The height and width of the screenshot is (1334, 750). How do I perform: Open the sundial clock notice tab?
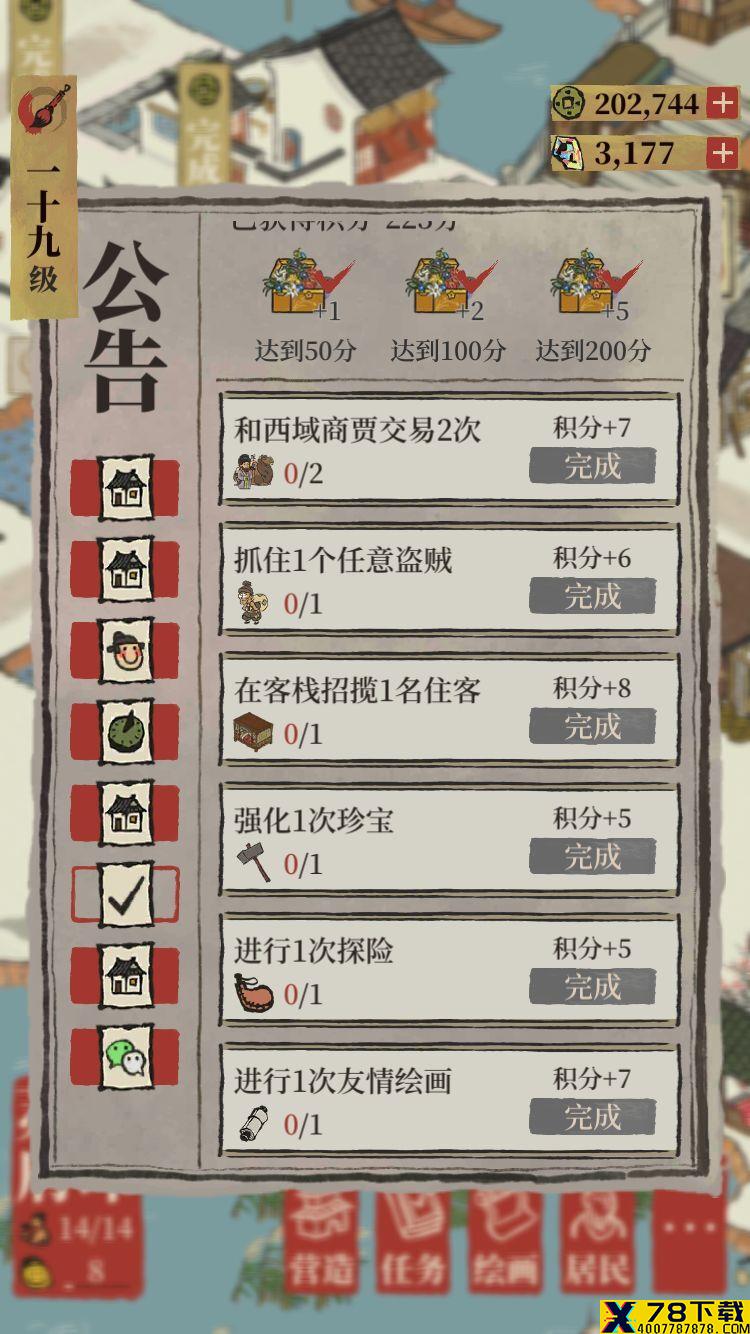(x=126, y=733)
